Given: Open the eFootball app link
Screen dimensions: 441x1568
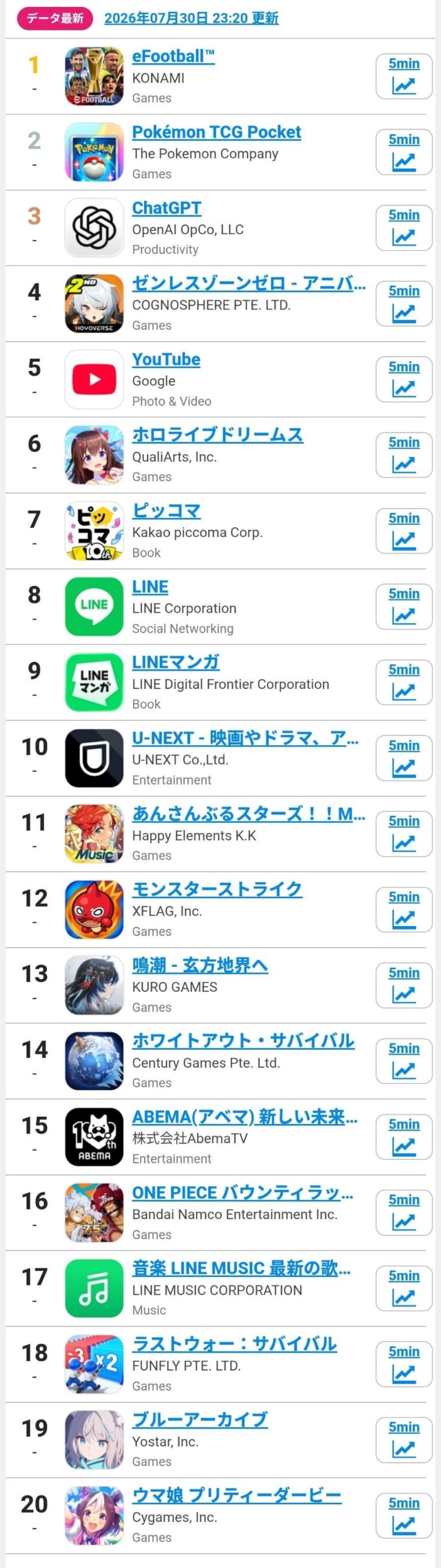Looking at the screenshot, I should tap(173, 57).
